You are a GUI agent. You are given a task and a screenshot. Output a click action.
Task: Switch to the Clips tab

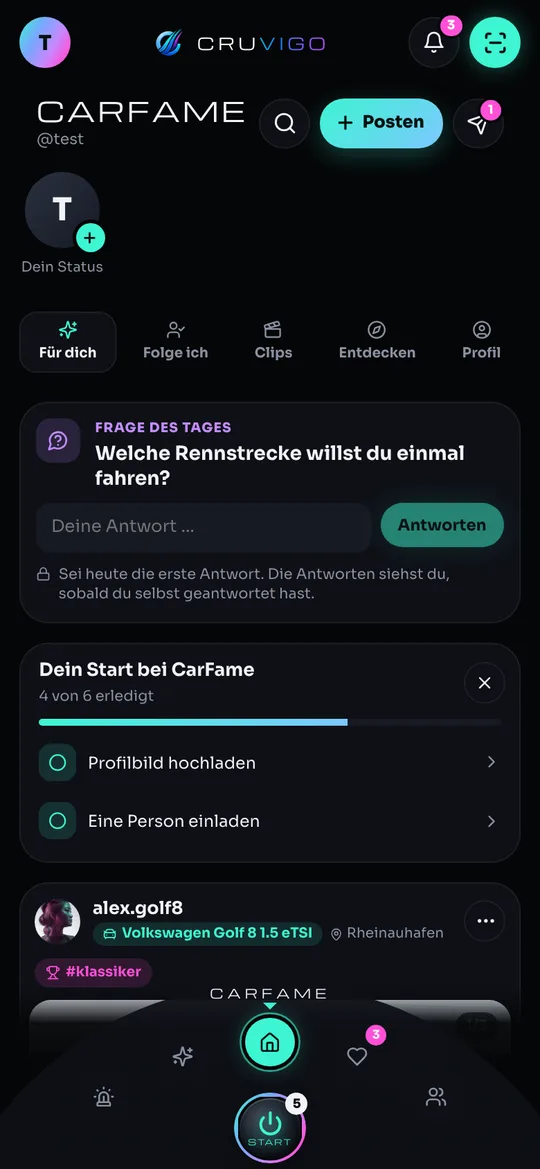[273, 341]
